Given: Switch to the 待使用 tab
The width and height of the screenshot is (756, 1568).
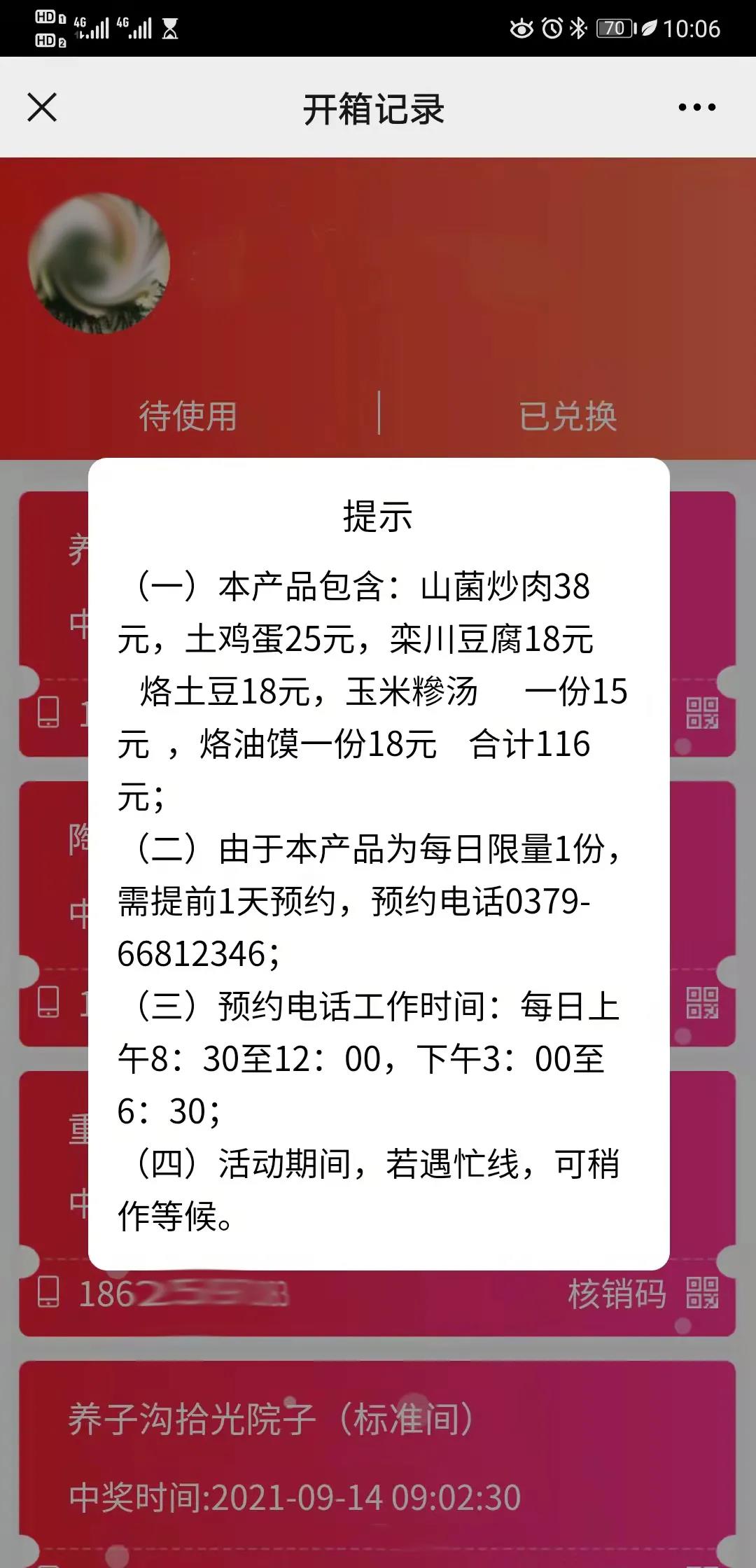Looking at the screenshot, I should click(188, 416).
